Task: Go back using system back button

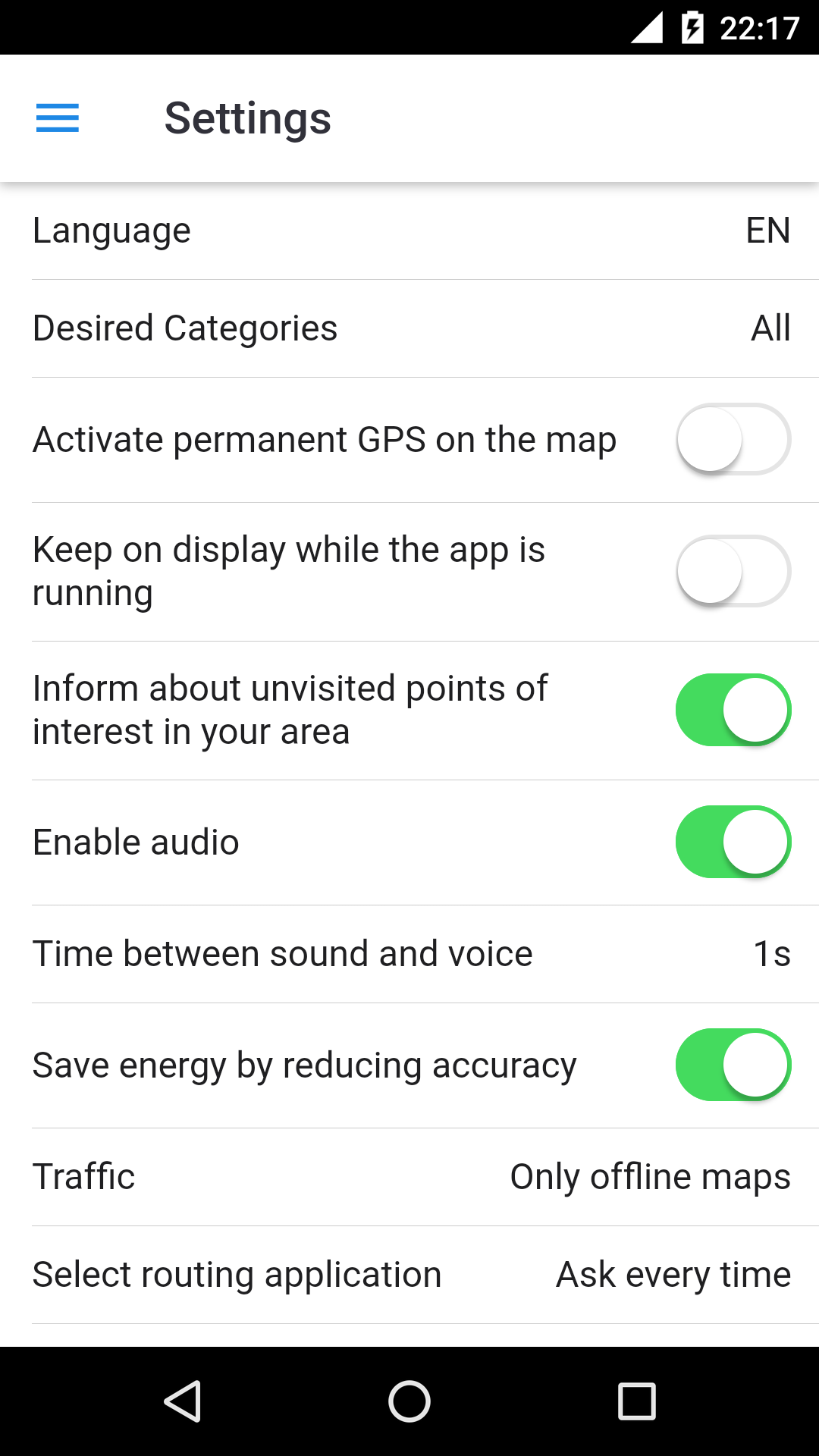Action: coord(182,1401)
